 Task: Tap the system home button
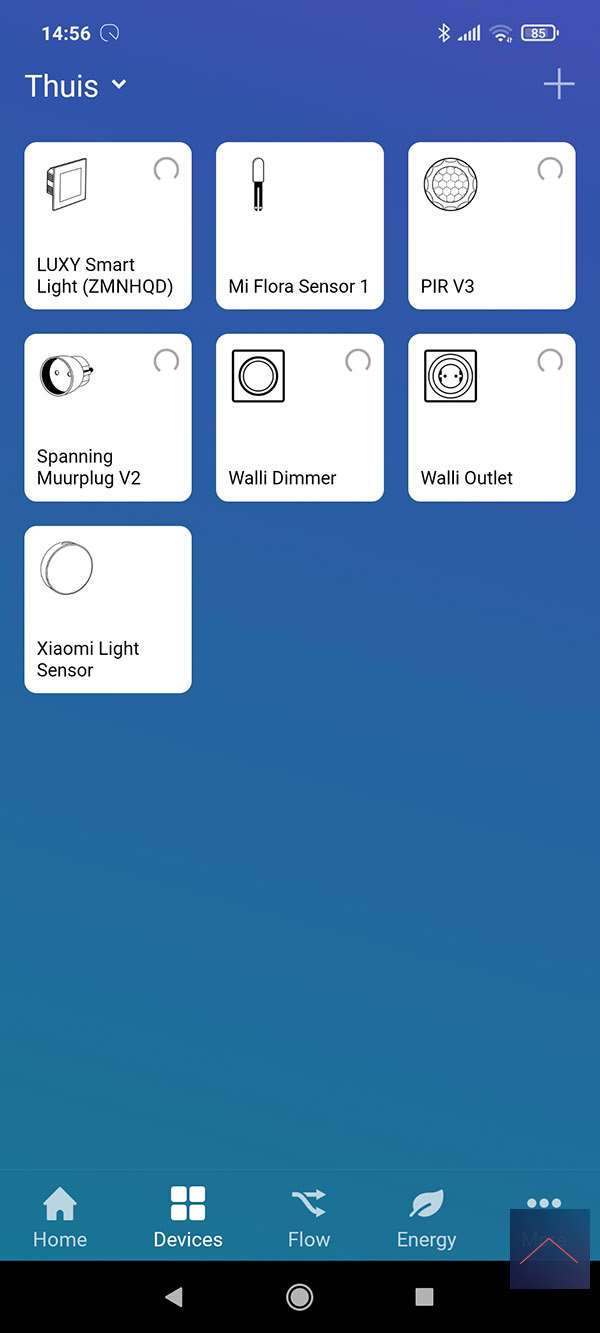[299, 1297]
